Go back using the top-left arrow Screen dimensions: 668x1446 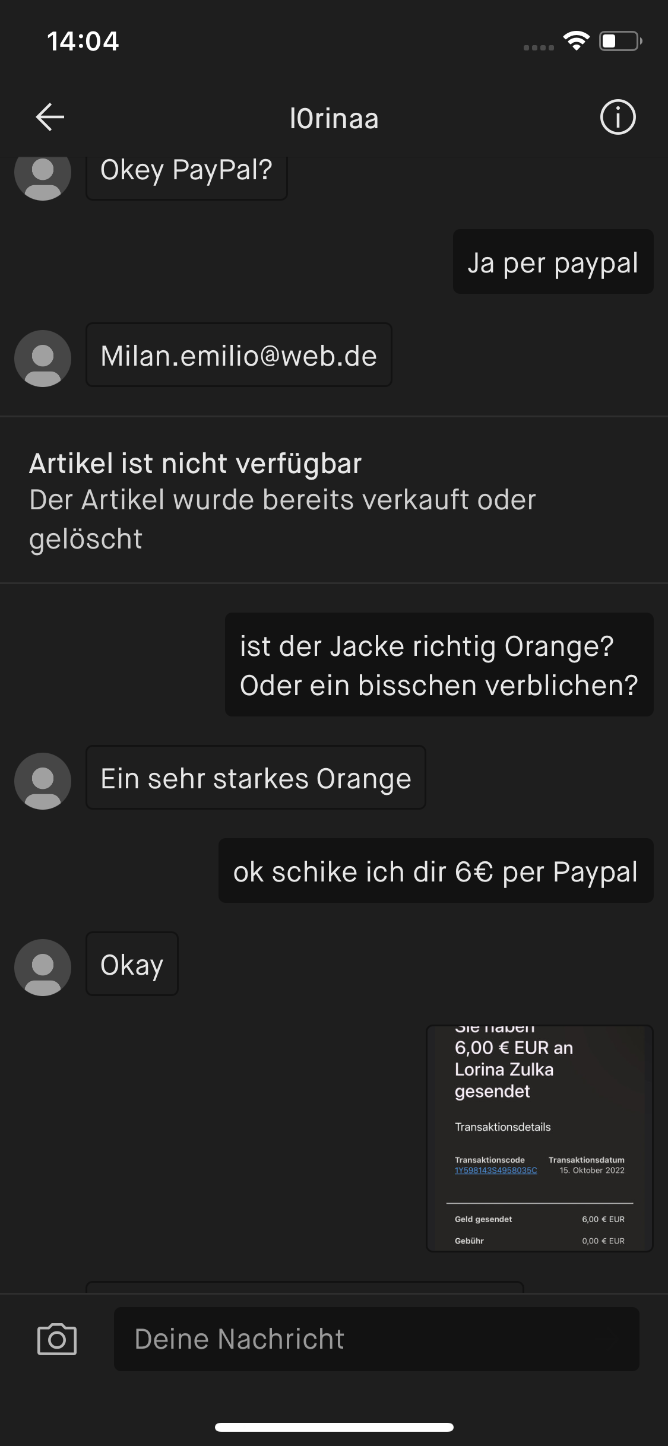[49, 118]
